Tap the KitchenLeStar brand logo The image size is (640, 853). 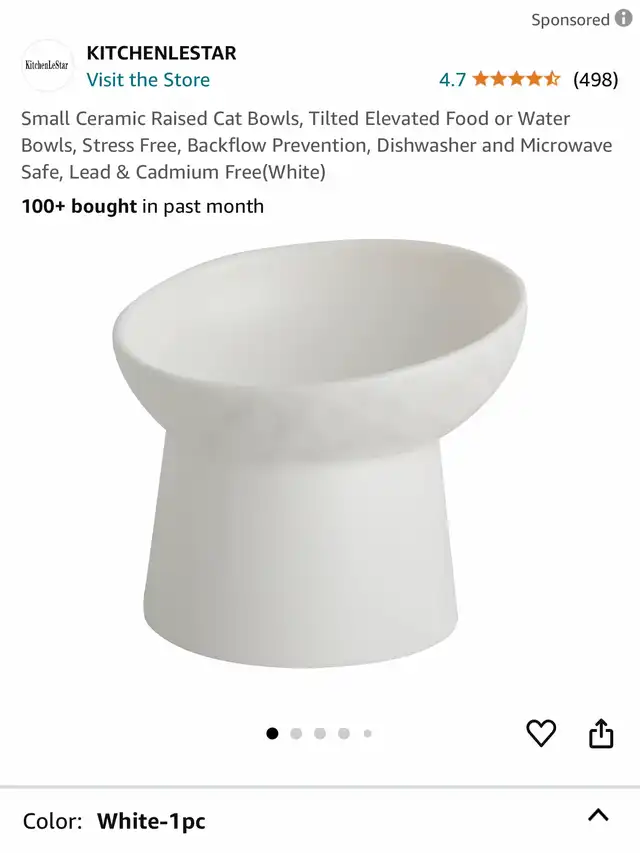(x=47, y=66)
